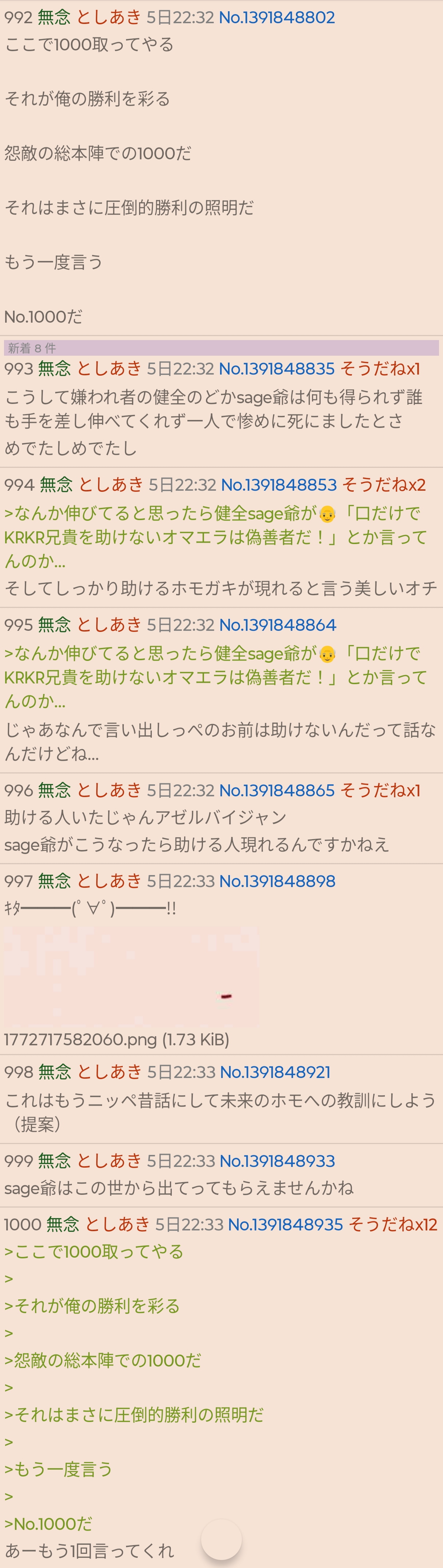Open the attached image 1772717582060.png

click(131, 976)
